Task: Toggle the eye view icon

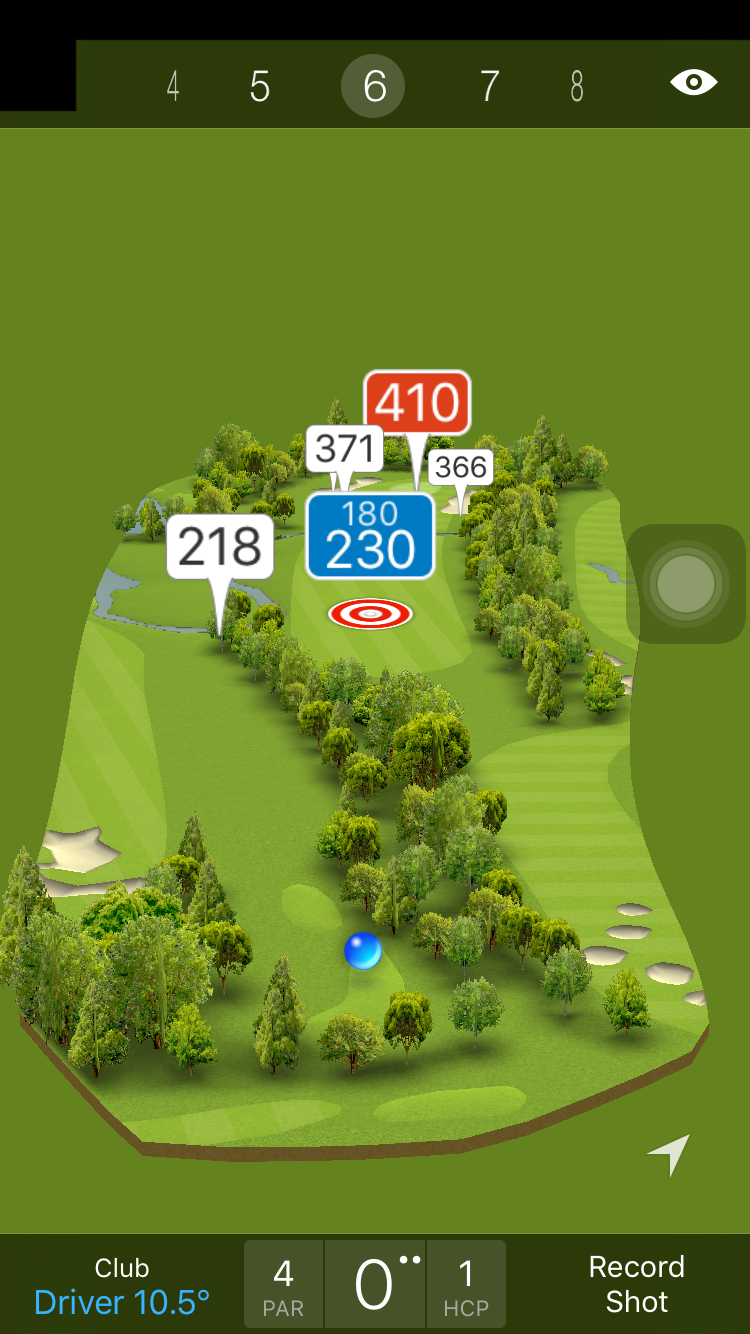Action: click(694, 82)
